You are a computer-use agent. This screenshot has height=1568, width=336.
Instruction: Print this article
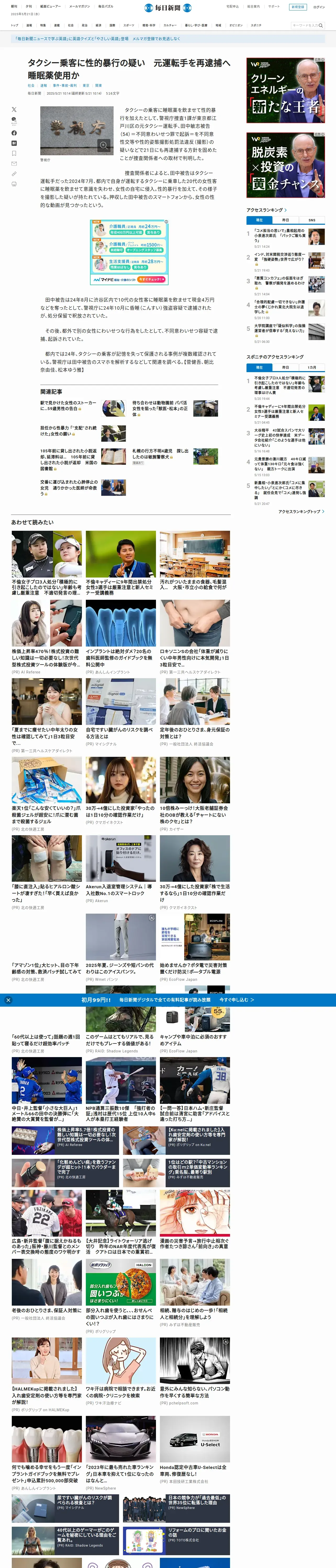(14, 184)
